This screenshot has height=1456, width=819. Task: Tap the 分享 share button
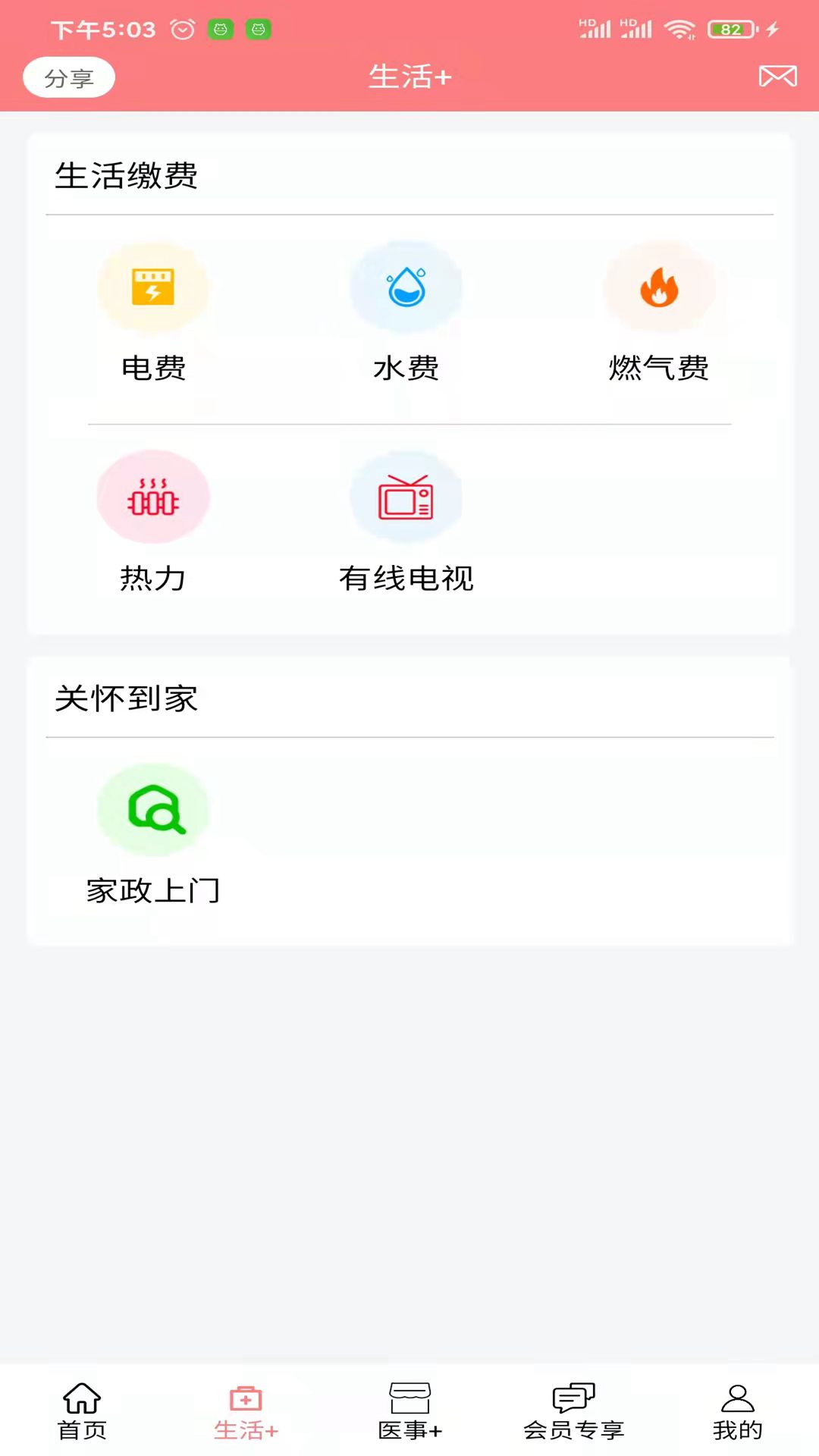(68, 77)
